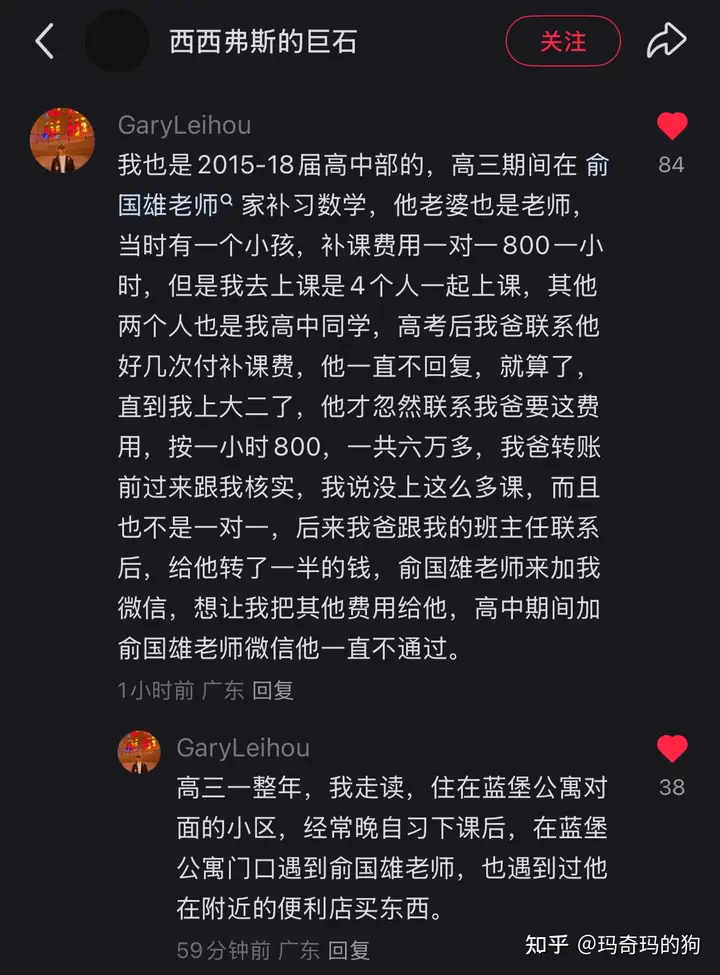The height and width of the screenshot is (975, 720).
Task: Share this post via the arrow icon
Action: (666, 41)
